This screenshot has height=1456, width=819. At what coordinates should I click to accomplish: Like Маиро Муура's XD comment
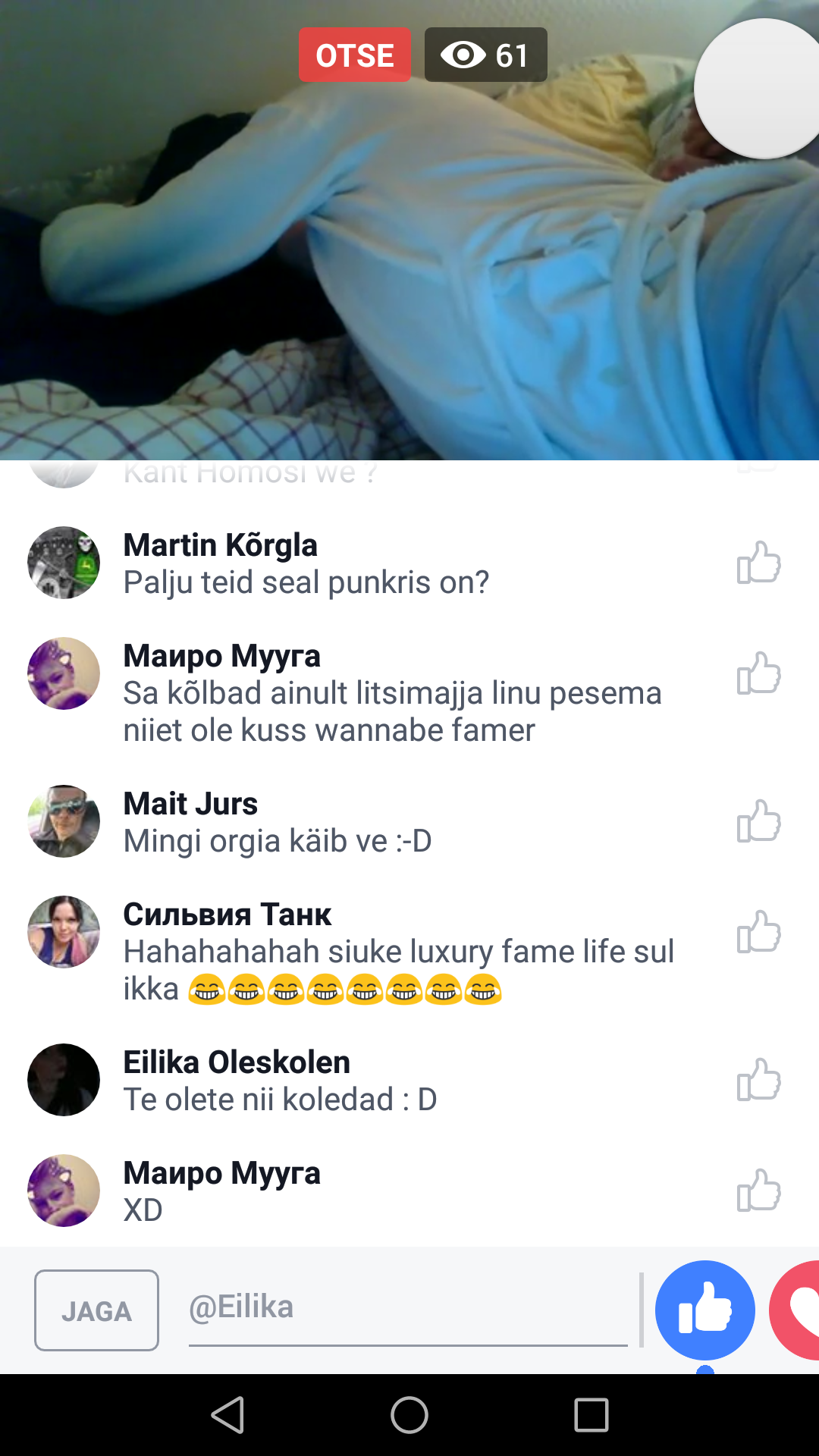758,1191
